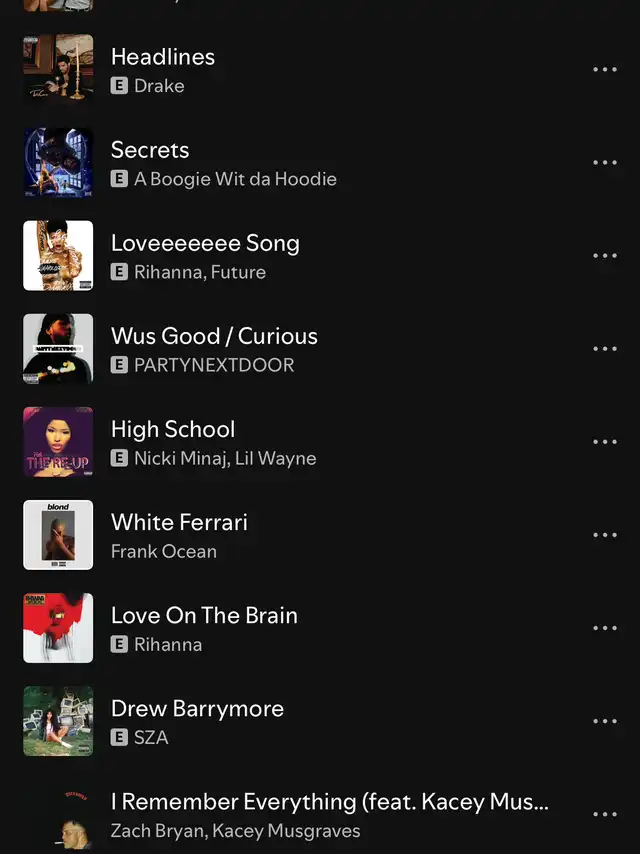
Task: Open more options for Drew Barrymore
Action: pyautogui.click(x=604, y=721)
